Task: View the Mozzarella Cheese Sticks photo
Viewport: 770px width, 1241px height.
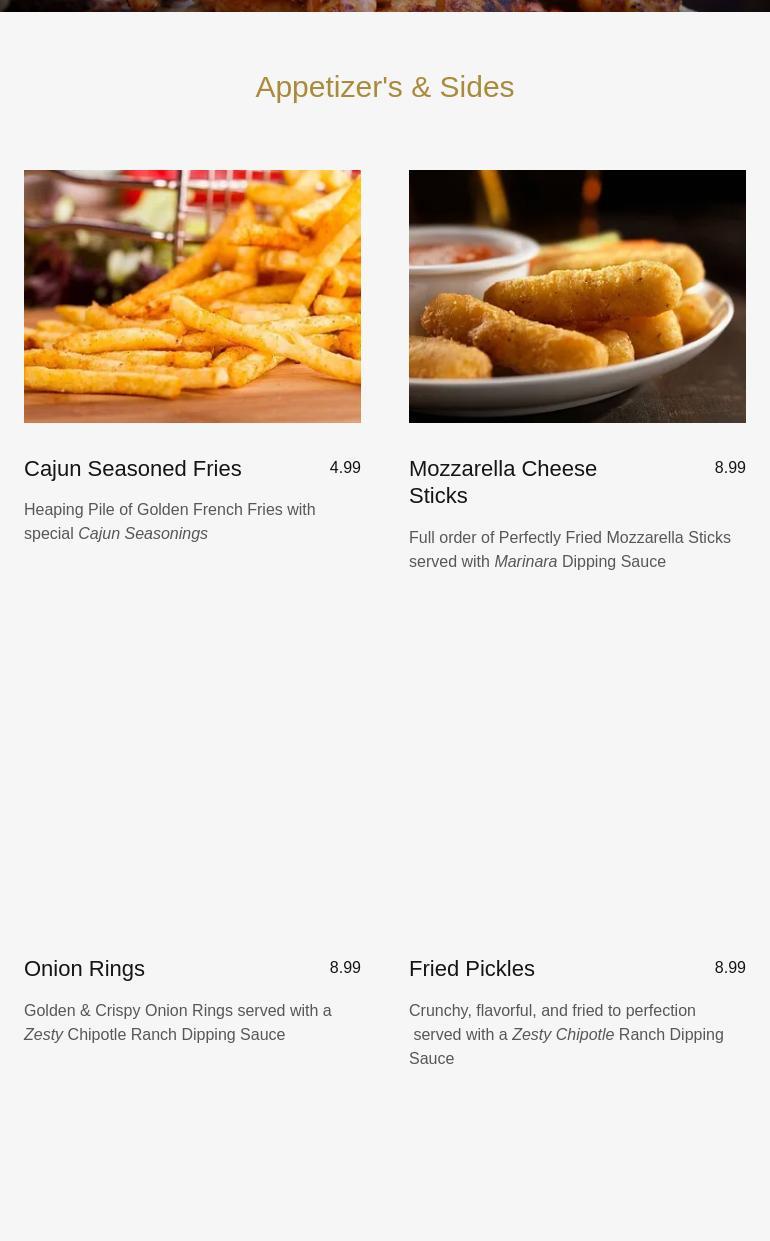Action: (577, 296)
